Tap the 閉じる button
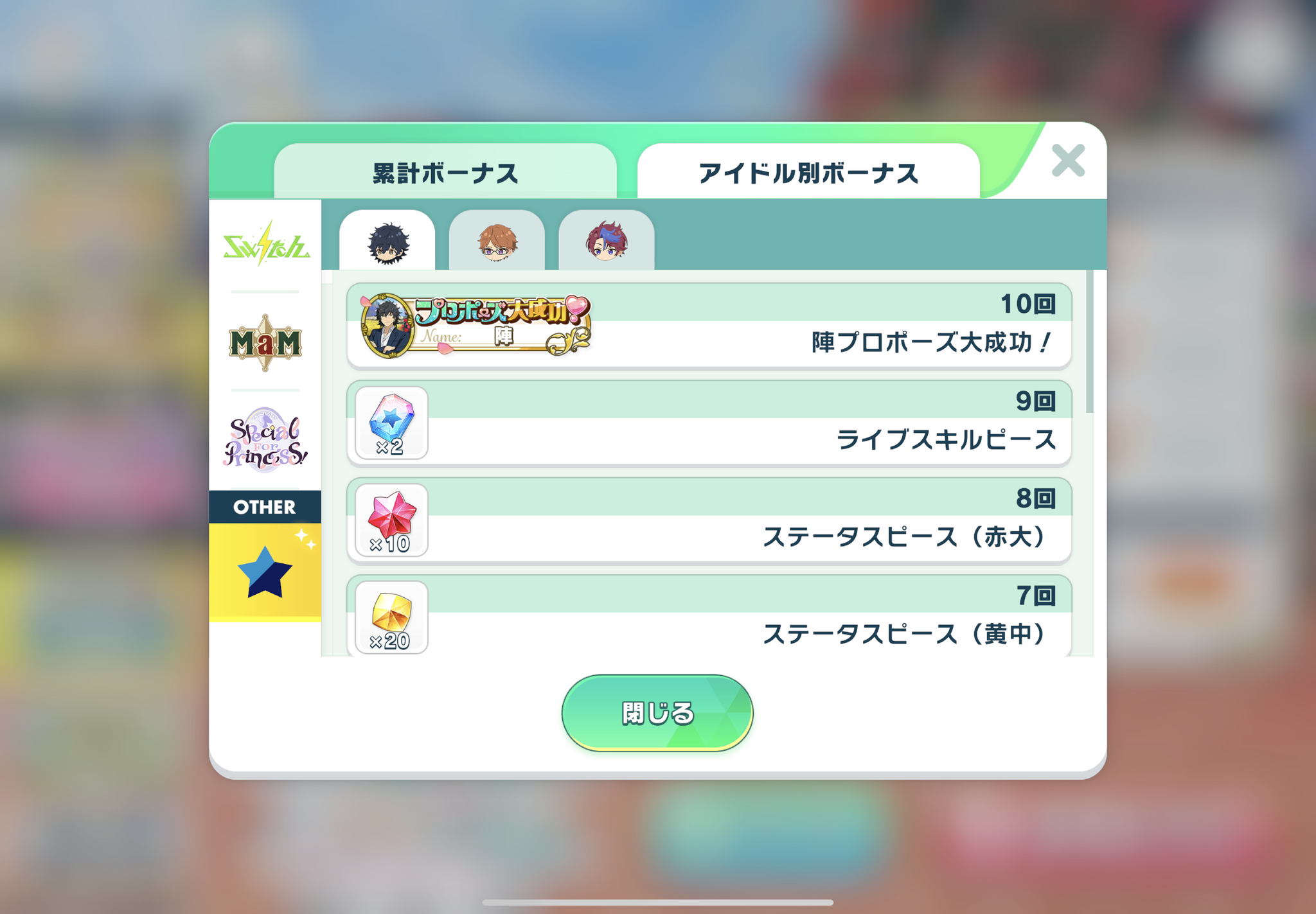Screen dimensions: 1316x914 [x=657, y=712]
